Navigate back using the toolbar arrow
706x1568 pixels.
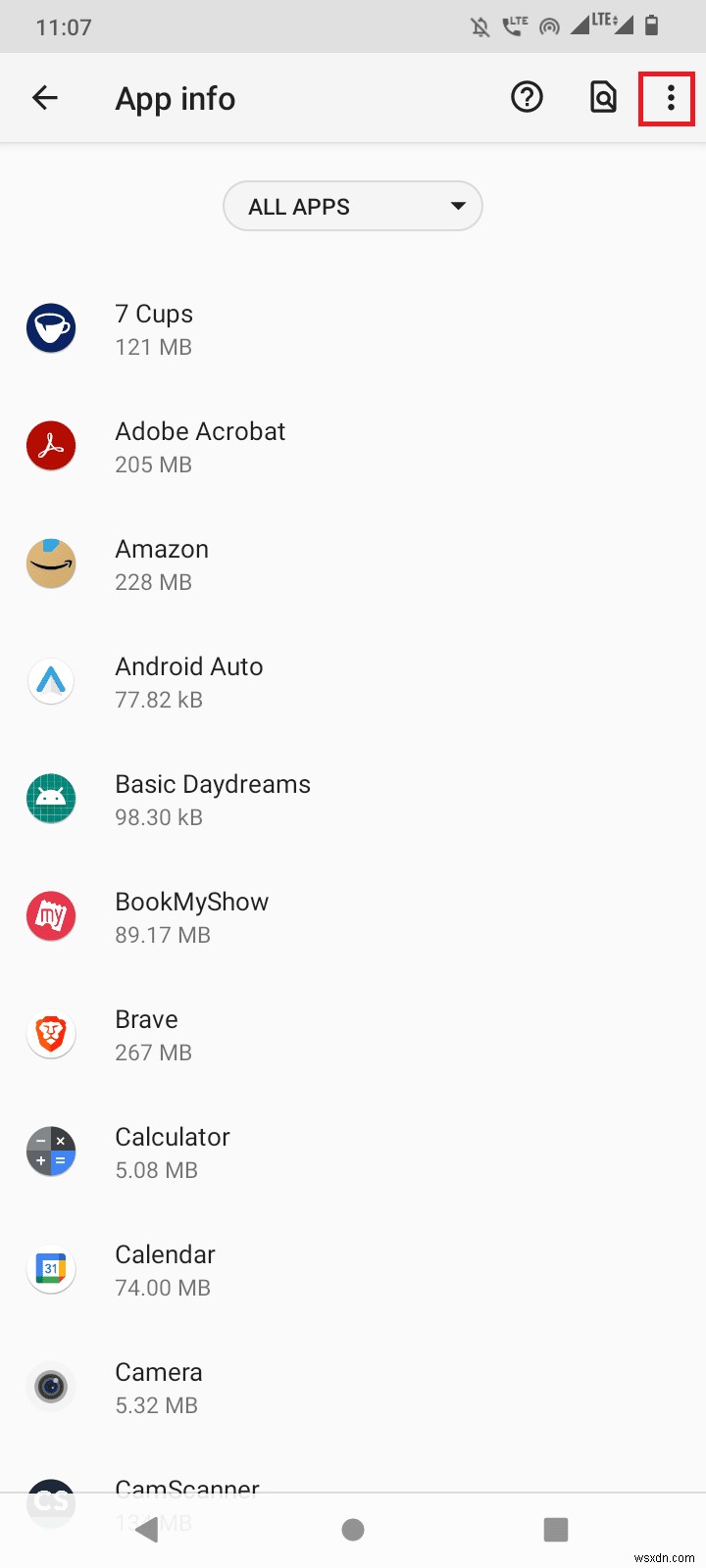tap(45, 97)
